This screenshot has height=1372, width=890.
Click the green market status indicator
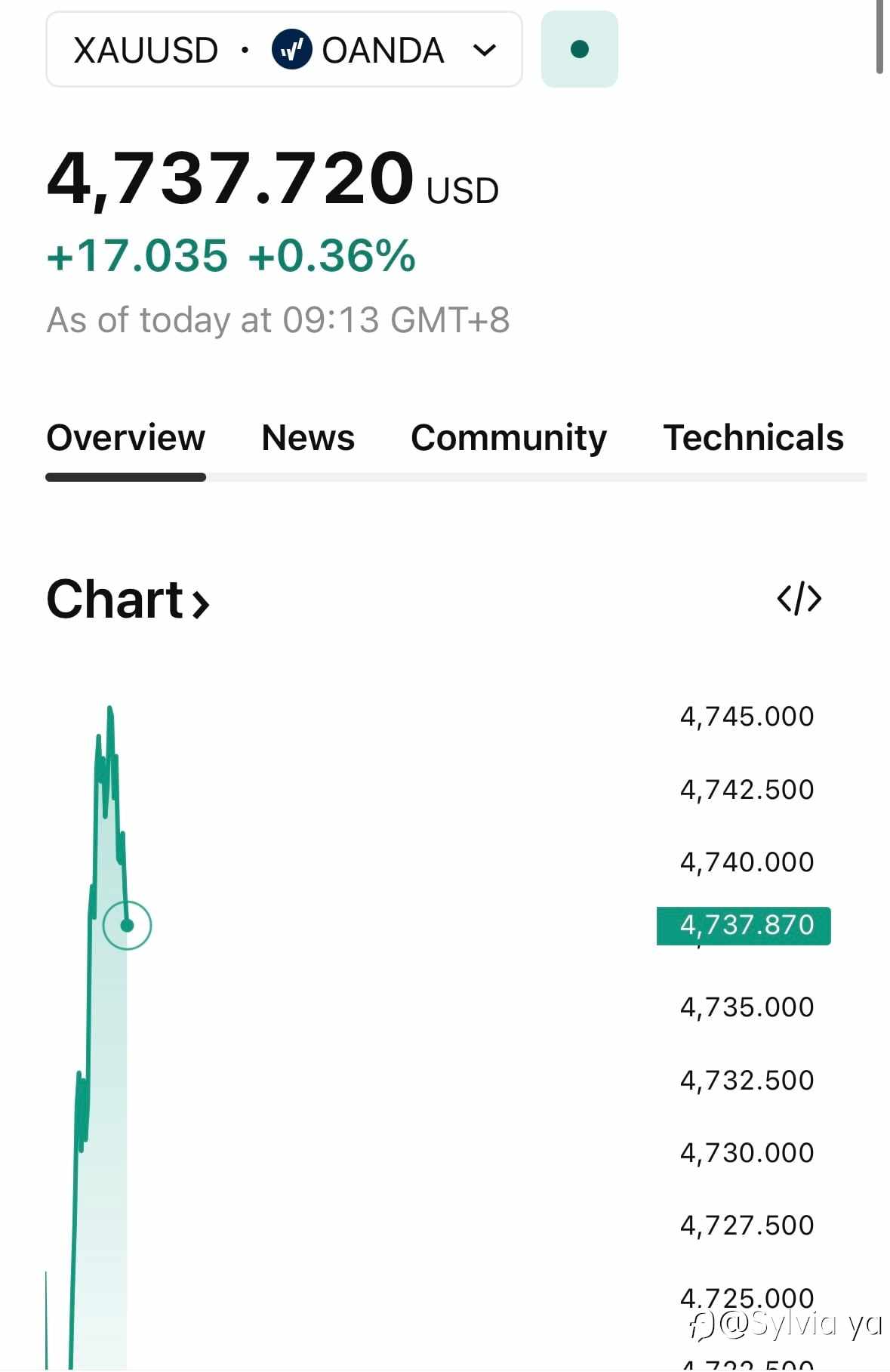point(579,49)
